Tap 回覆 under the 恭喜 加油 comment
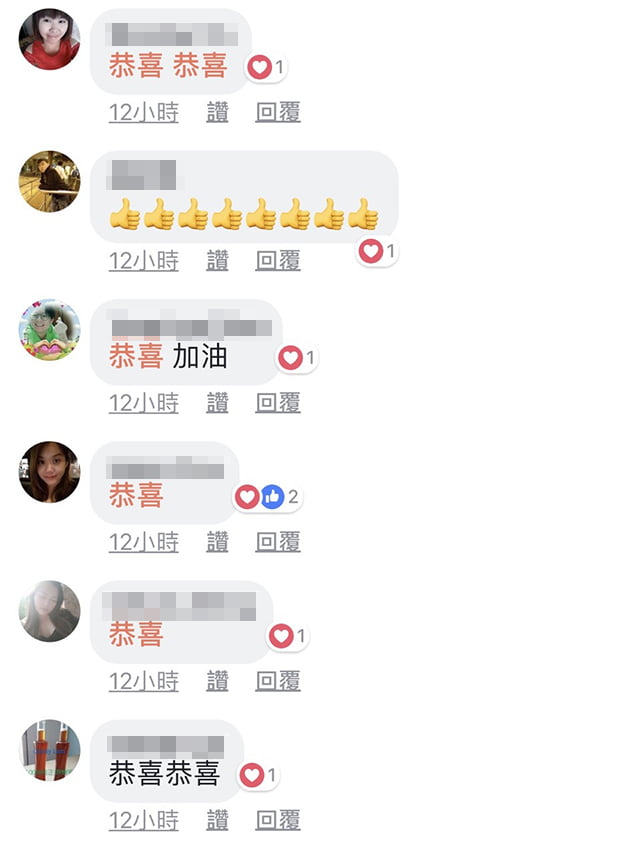640x846 pixels. click(x=278, y=403)
